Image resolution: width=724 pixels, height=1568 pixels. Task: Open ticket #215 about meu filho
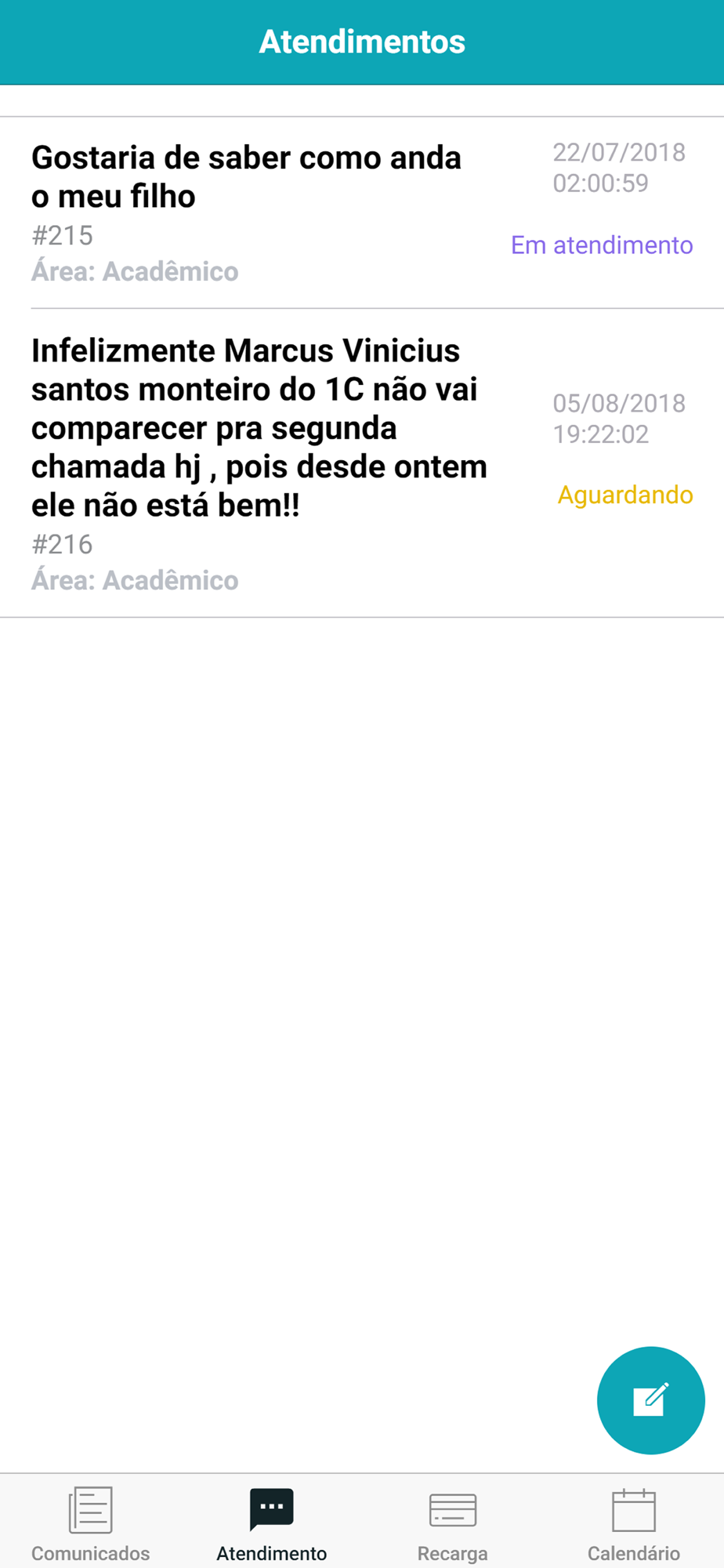pyautogui.click(x=362, y=212)
